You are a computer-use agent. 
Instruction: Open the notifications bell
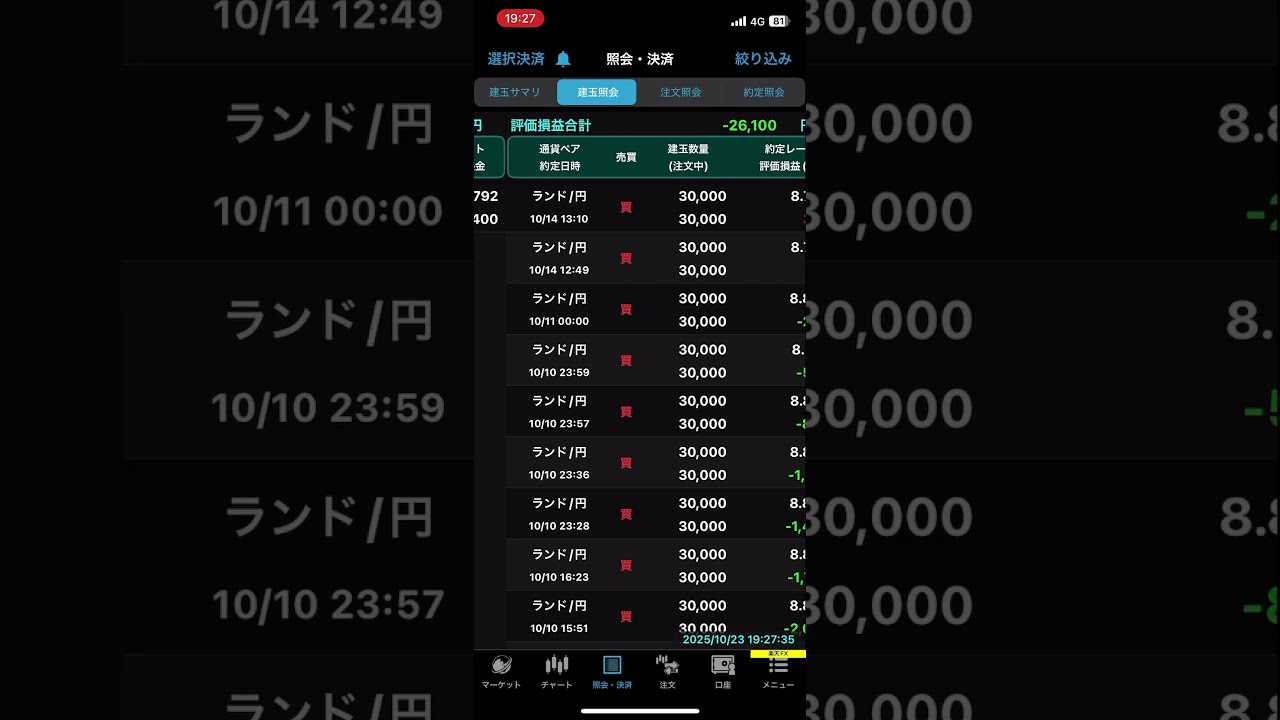point(563,59)
